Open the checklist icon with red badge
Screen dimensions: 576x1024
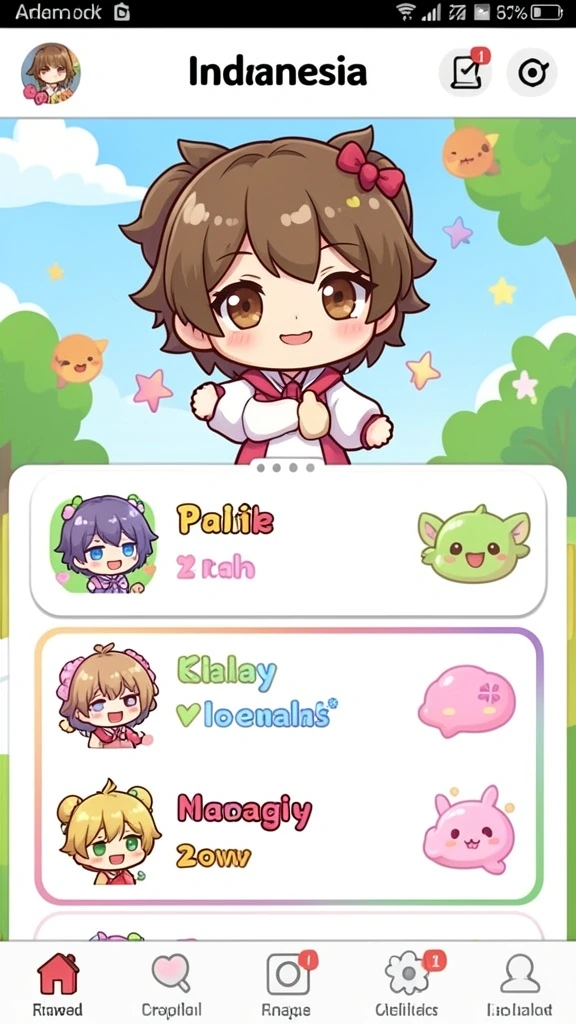tap(464, 72)
